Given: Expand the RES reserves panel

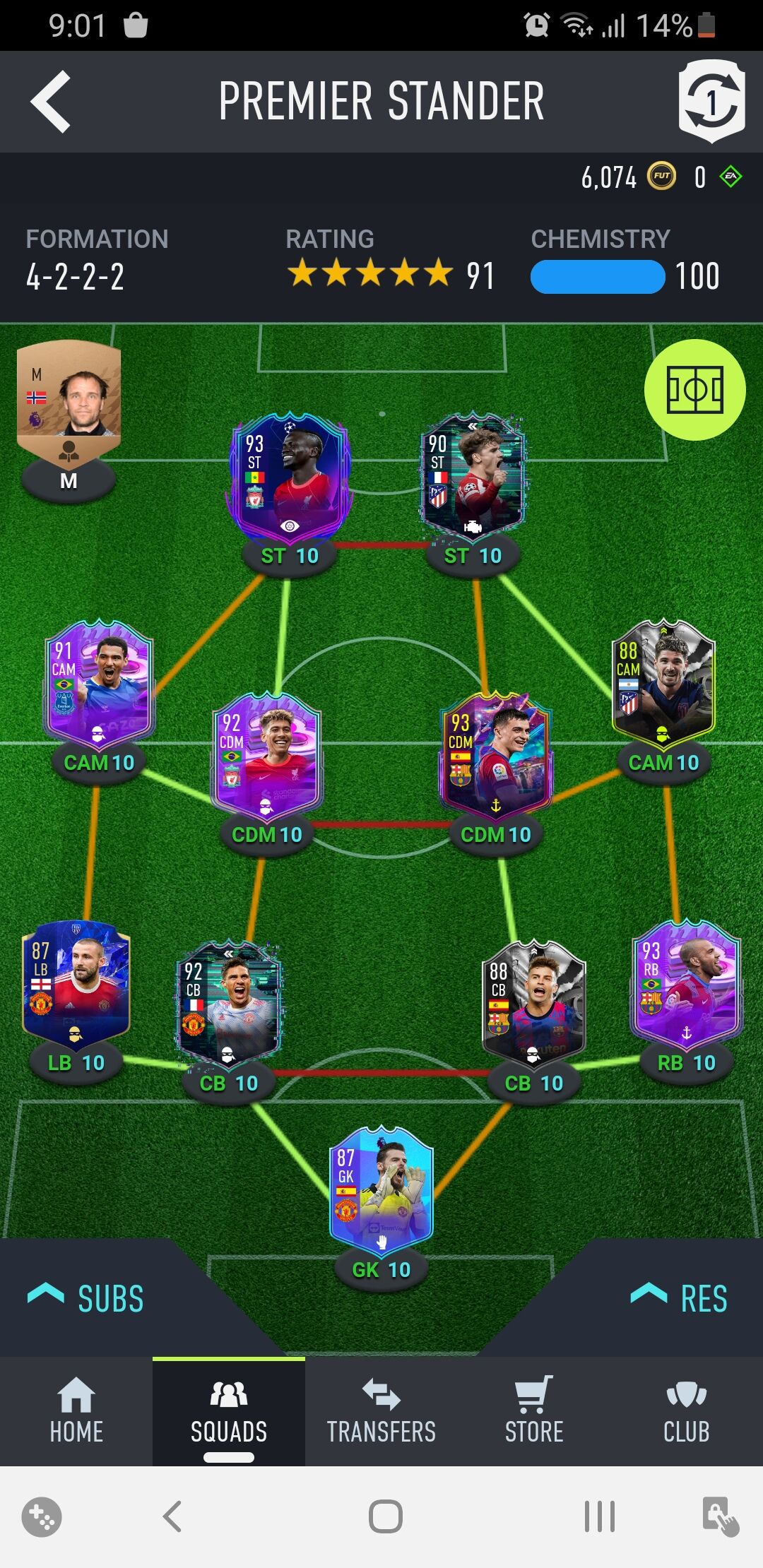Looking at the screenshot, I should tap(678, 1298).
